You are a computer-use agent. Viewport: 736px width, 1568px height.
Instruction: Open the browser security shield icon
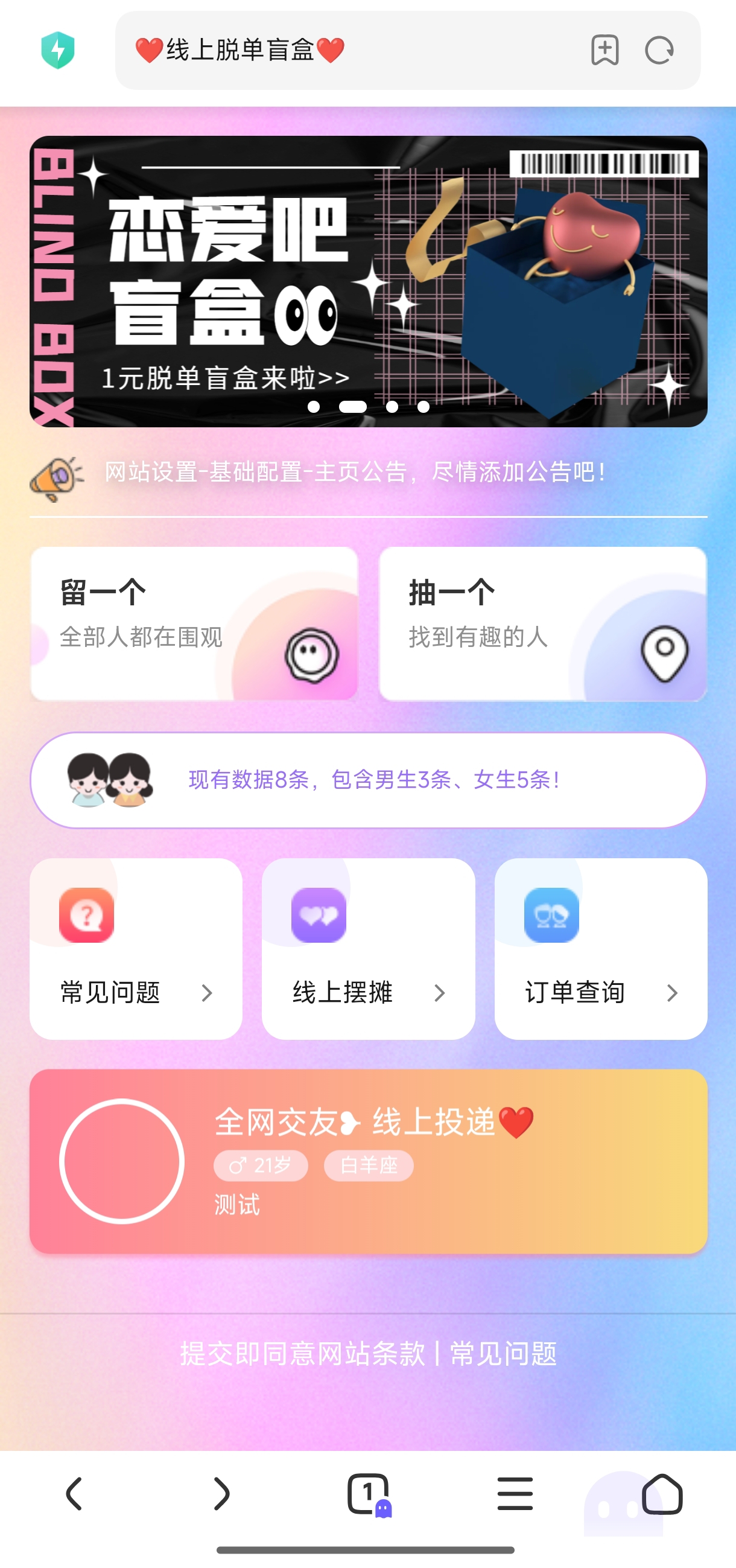coord(58,50)
